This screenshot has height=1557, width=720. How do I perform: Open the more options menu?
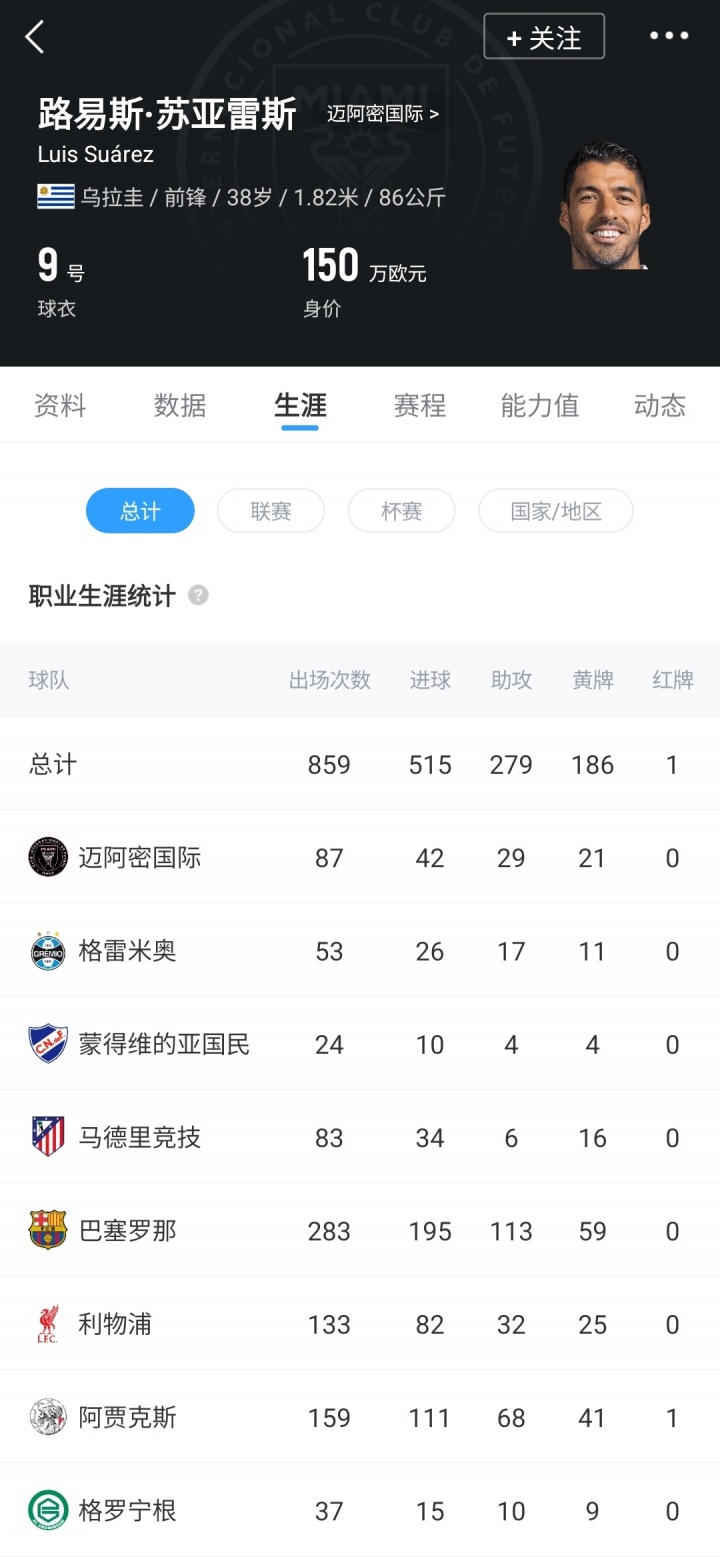(668, 36)
